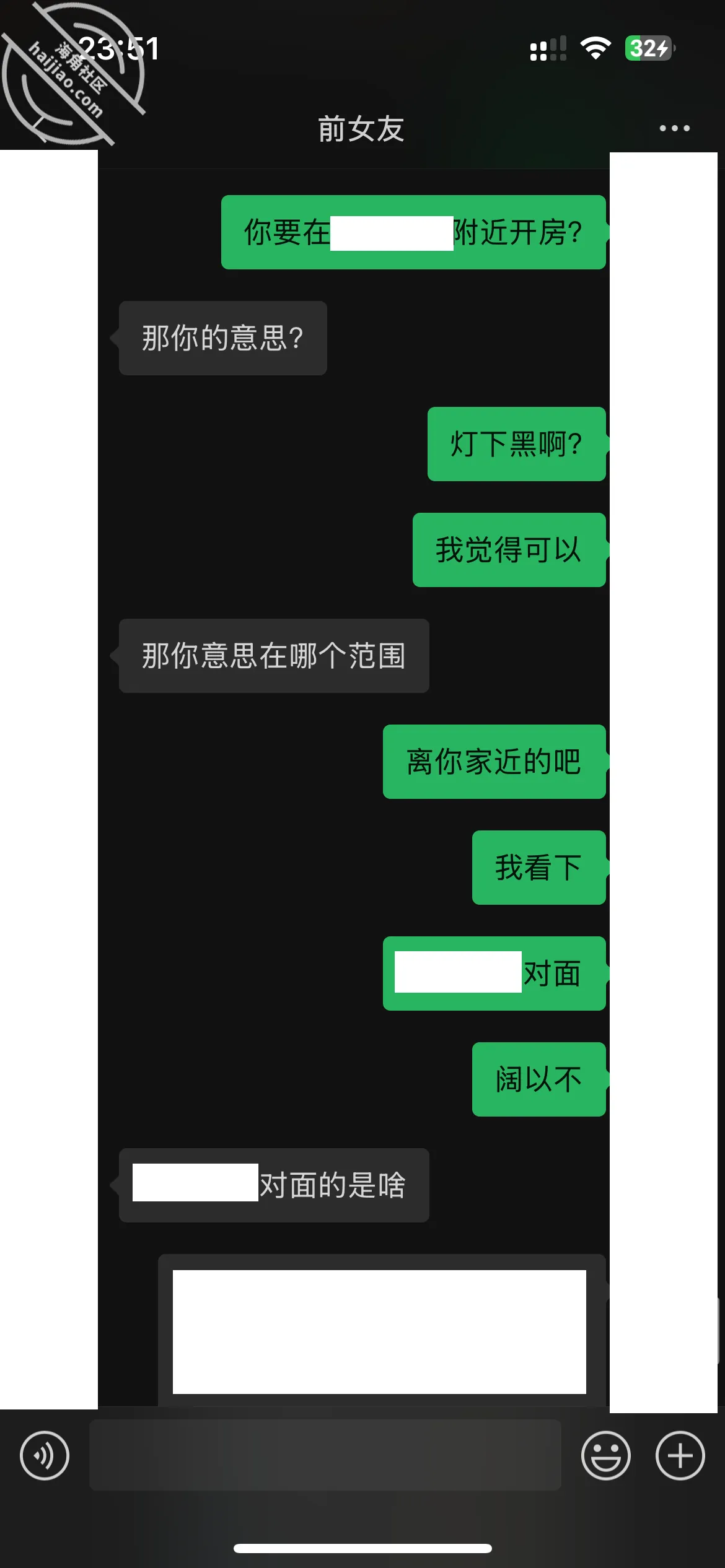Open the emoji sticker panel

(x=605, y=1455)
